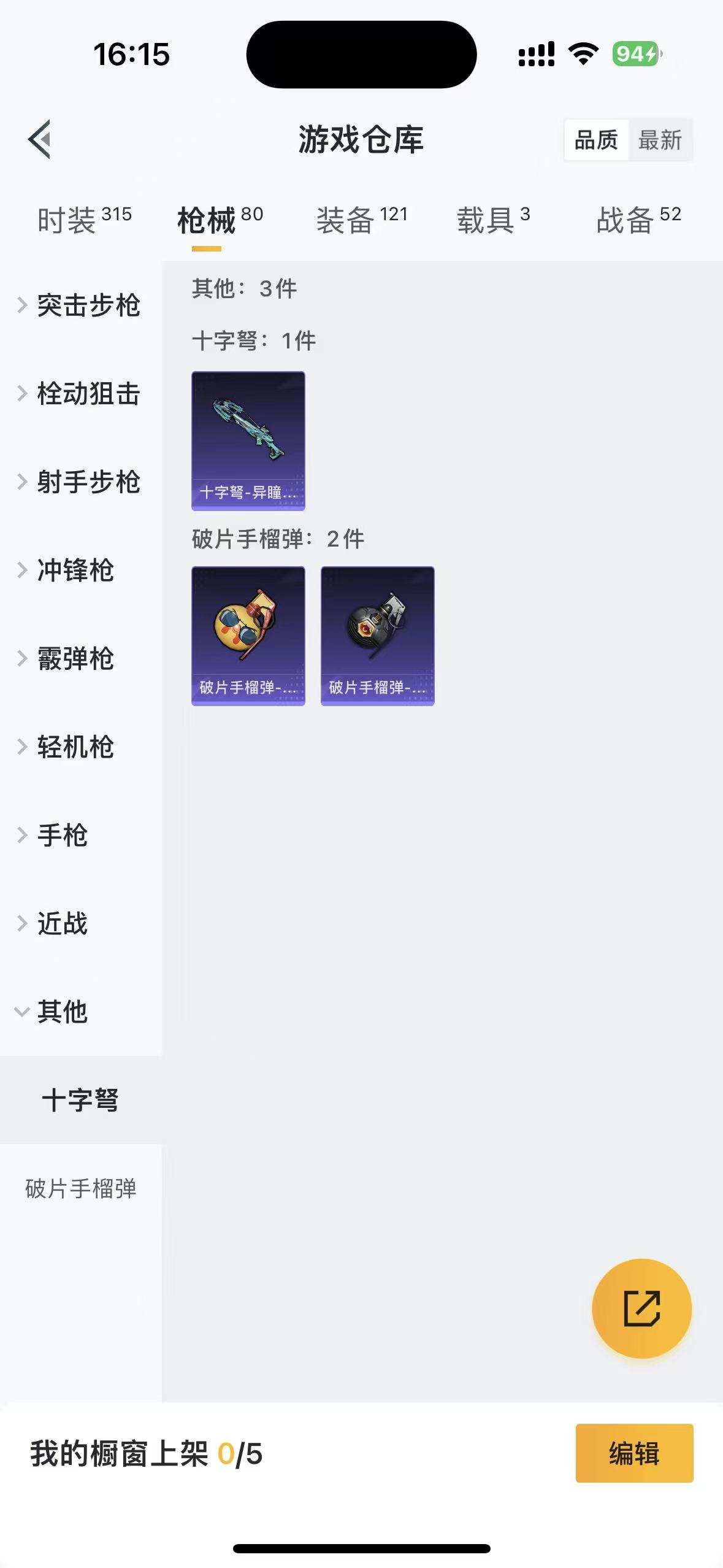The height and width of the screenshot is (1568, 723).
Task: Select the first 破片手榴弹 grenade item
Action: point(248,636)
